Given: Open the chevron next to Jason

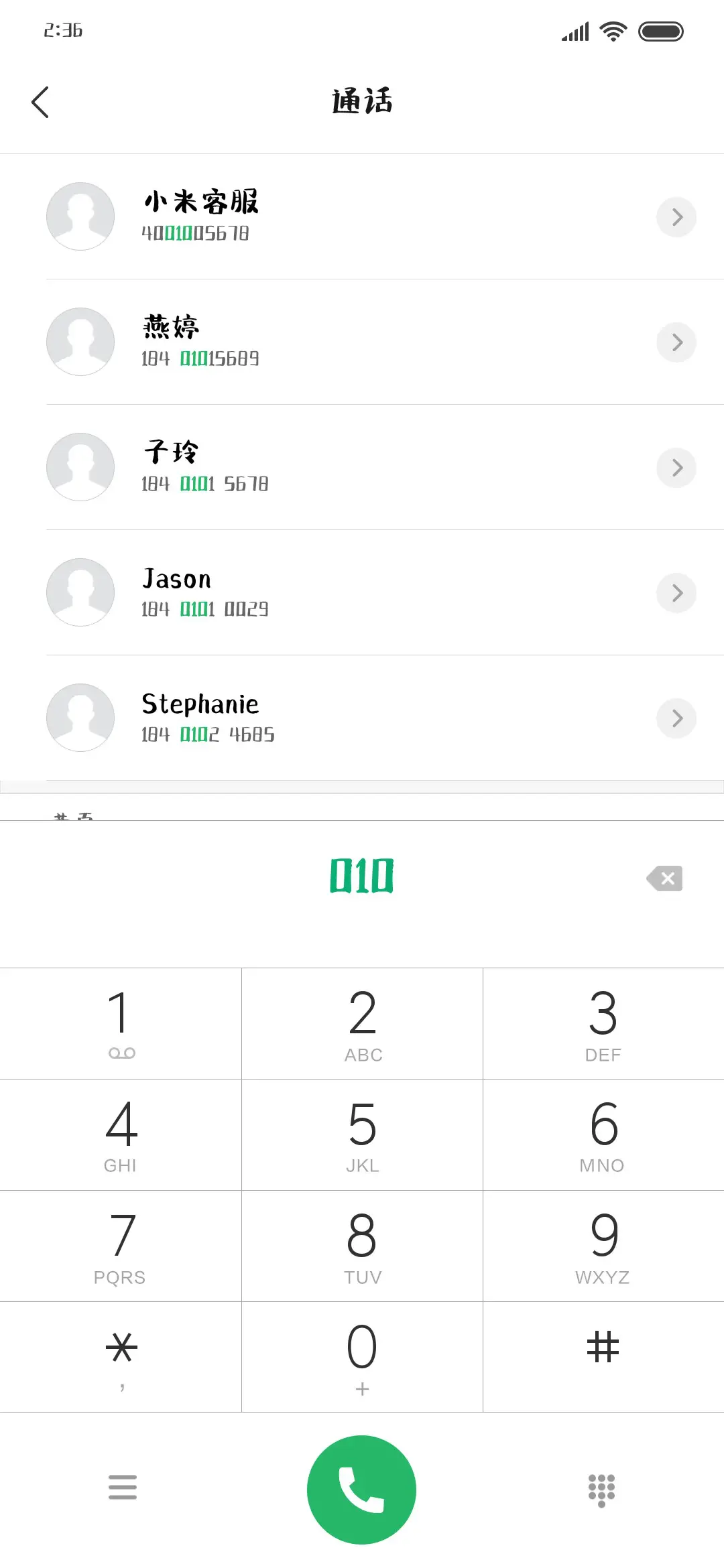Looking at the screenshot, I should (676, 592).
